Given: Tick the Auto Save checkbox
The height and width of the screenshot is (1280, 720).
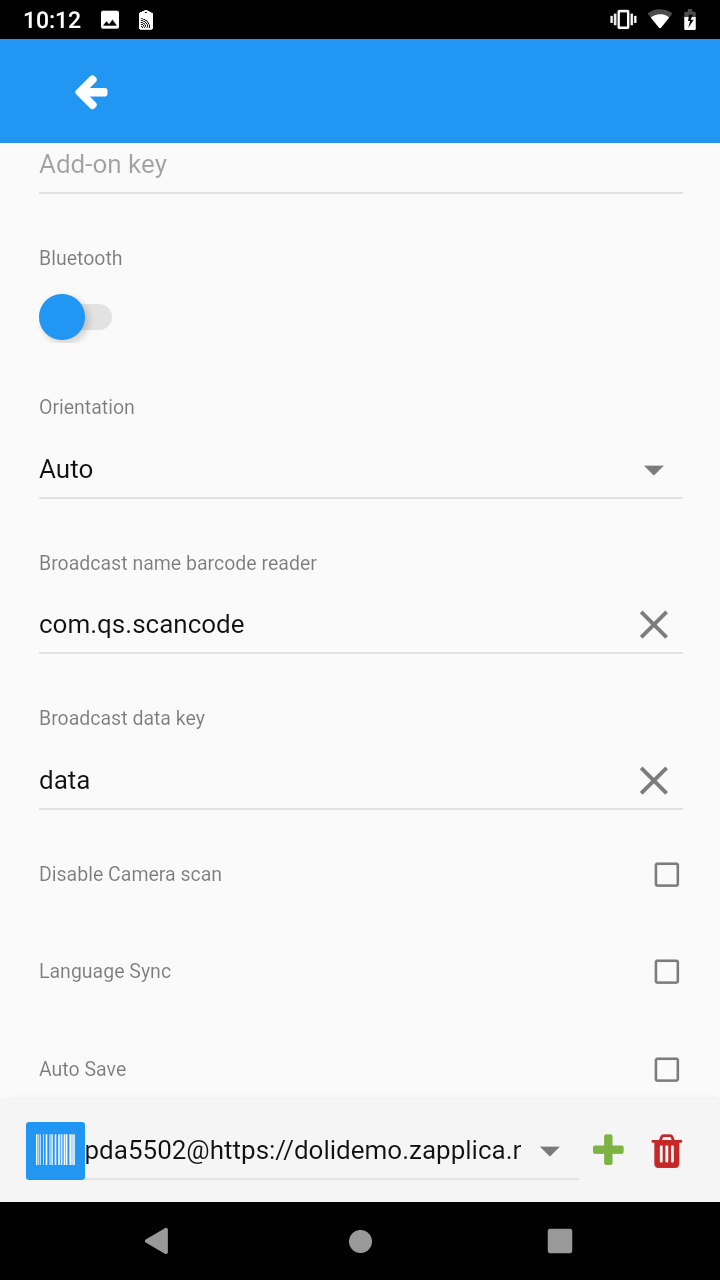Looking at the screenshot, I should tap(666, 1070).
